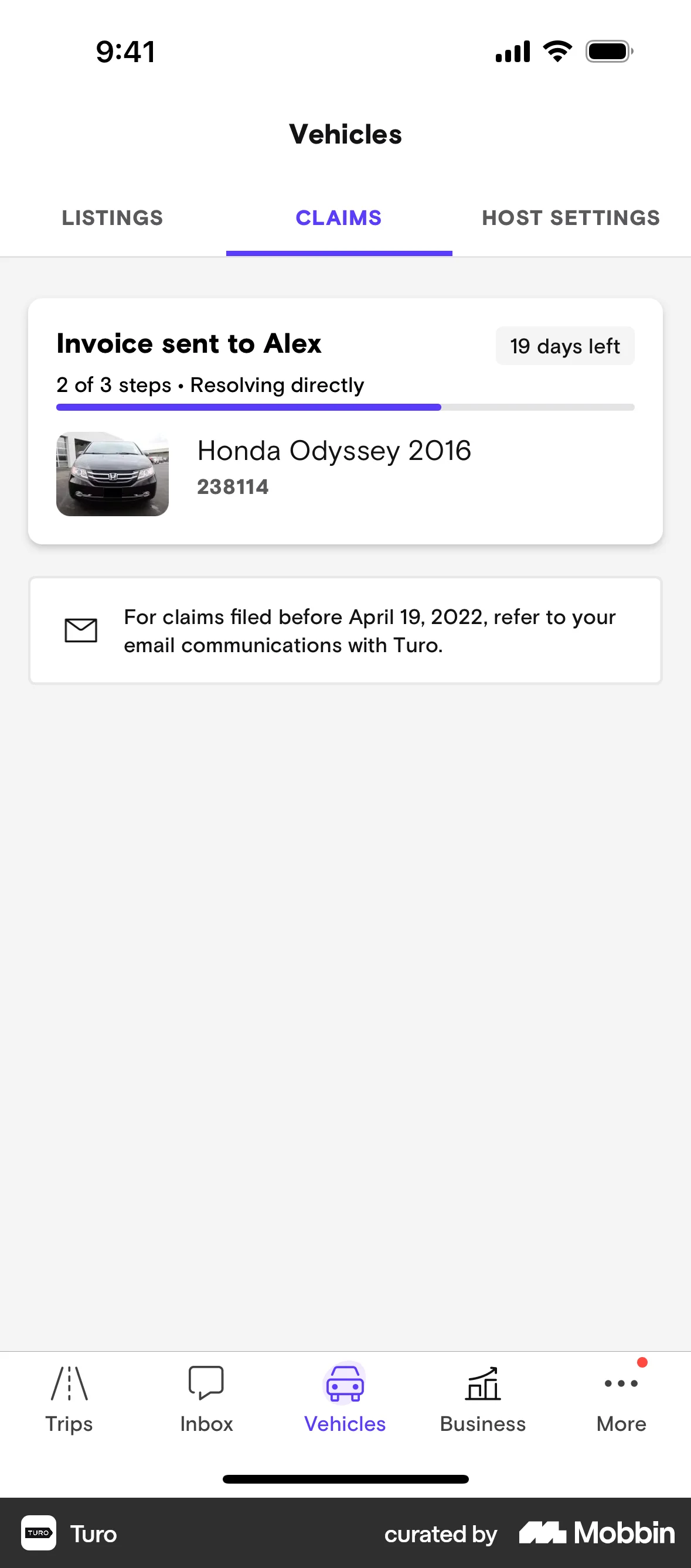Tap the Vehicles car icon
The image size is (691, 1568).
coord(345,1392)
